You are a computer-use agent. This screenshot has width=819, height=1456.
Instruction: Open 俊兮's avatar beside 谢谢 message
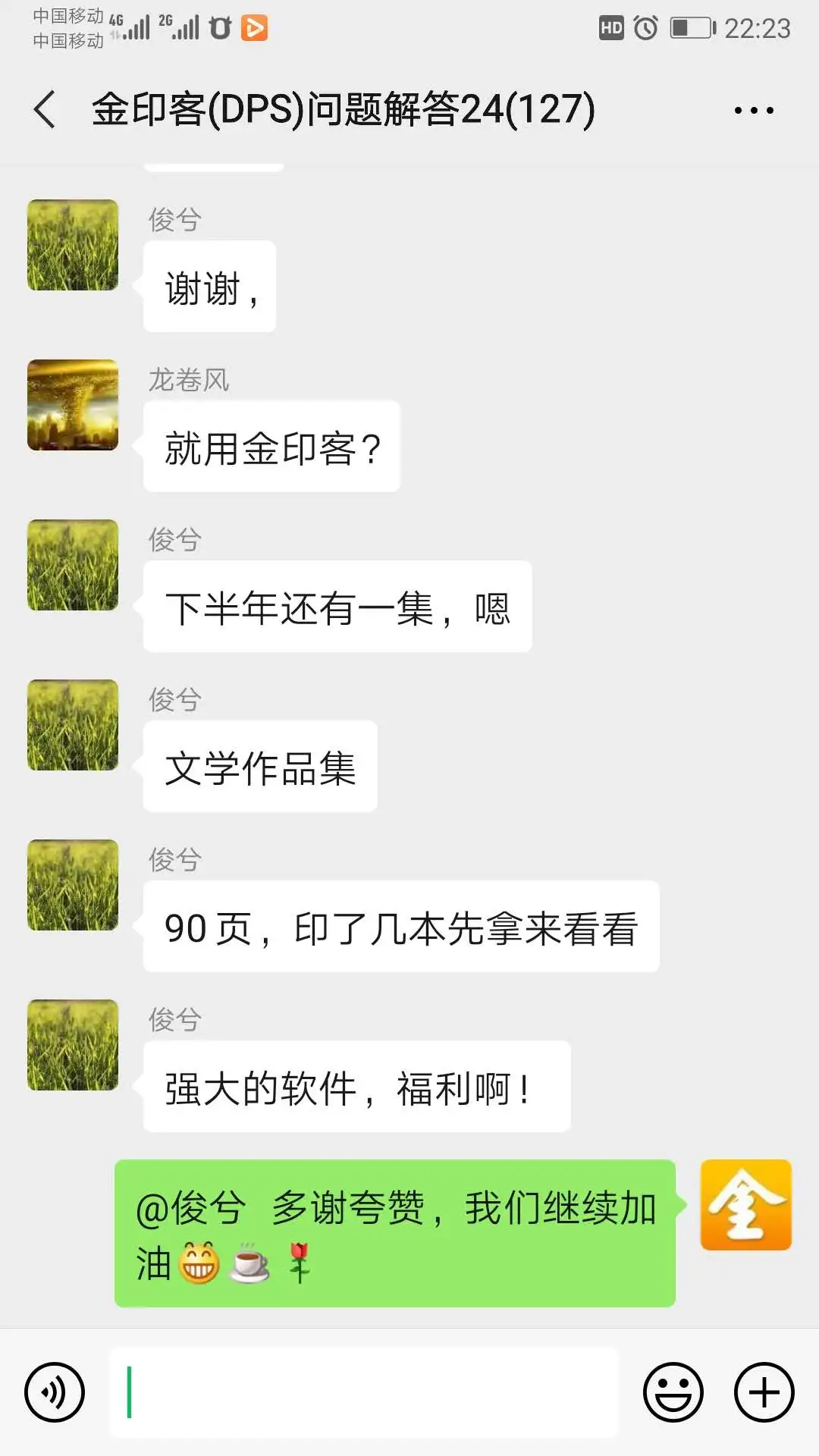coord(73,245)
